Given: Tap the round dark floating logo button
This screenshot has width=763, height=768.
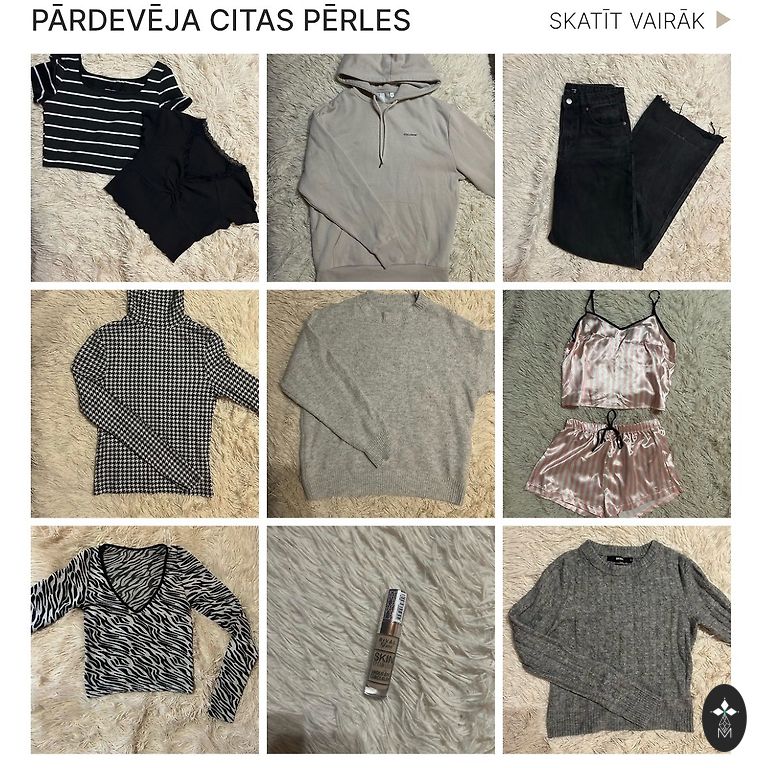Looking at the screenshot, I should click(724, 718).
